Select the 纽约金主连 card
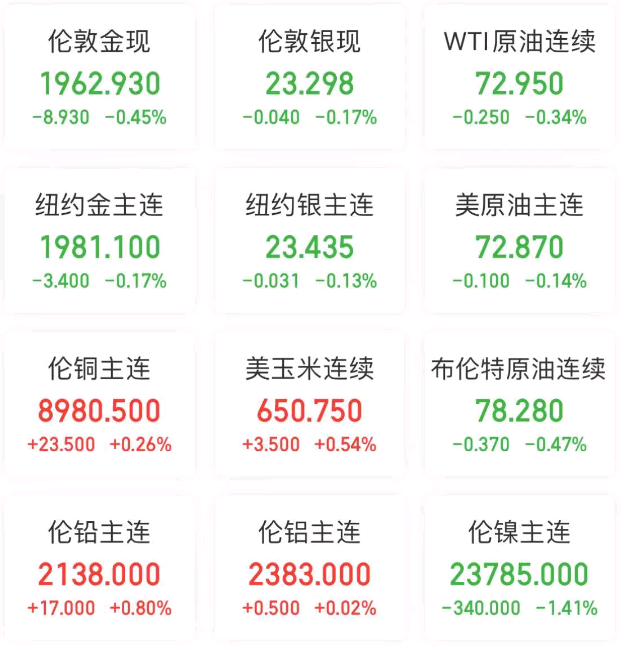The width and height of the screenshot is (621, 646). (100, 244)
